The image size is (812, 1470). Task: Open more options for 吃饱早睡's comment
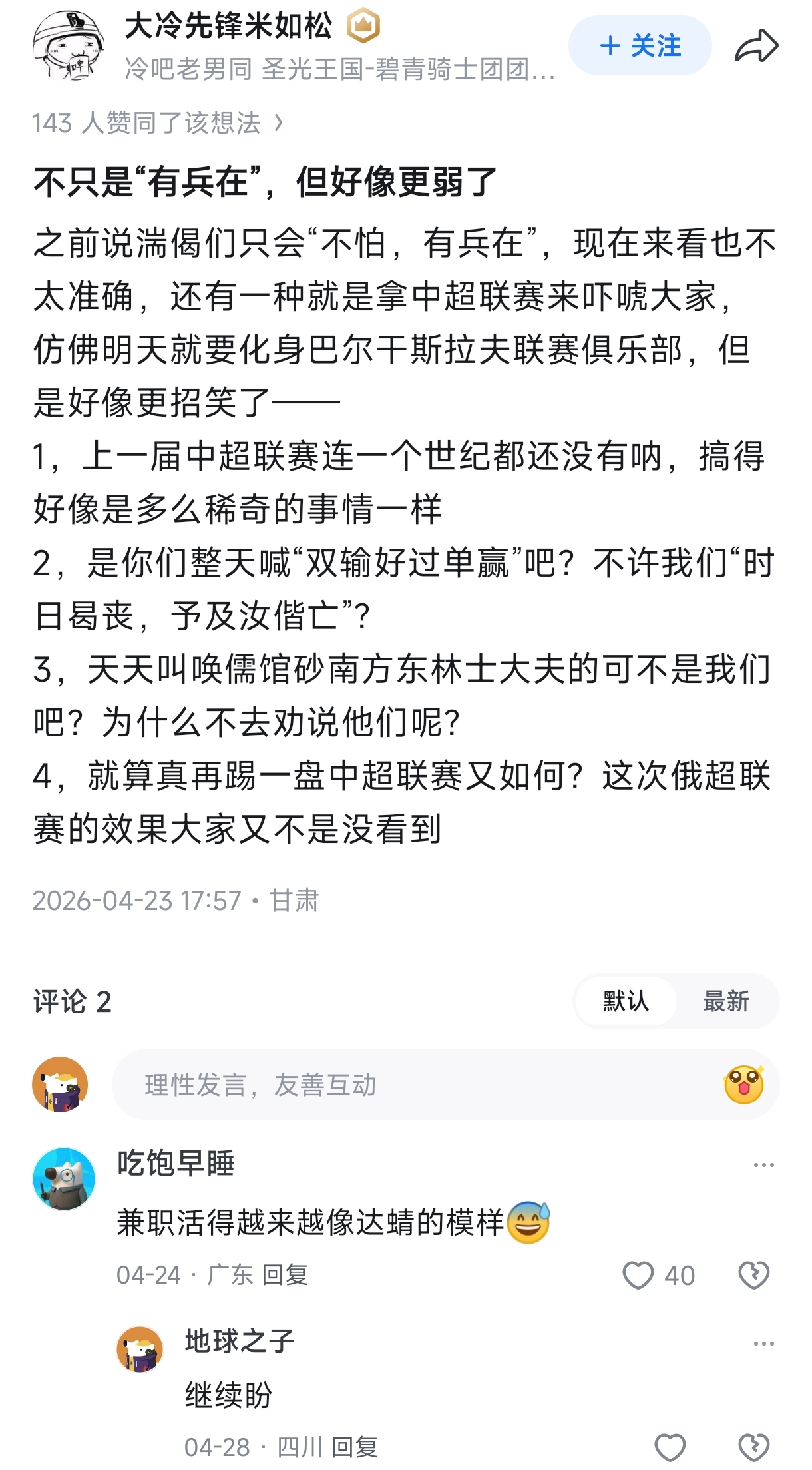[x=763, y=1165]
